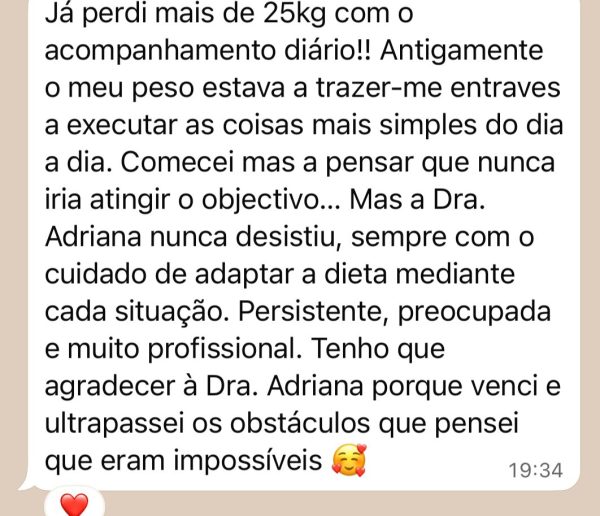Open the heart reaction under the message
This screenshot has height=516, width=600.
click(75, 504)
